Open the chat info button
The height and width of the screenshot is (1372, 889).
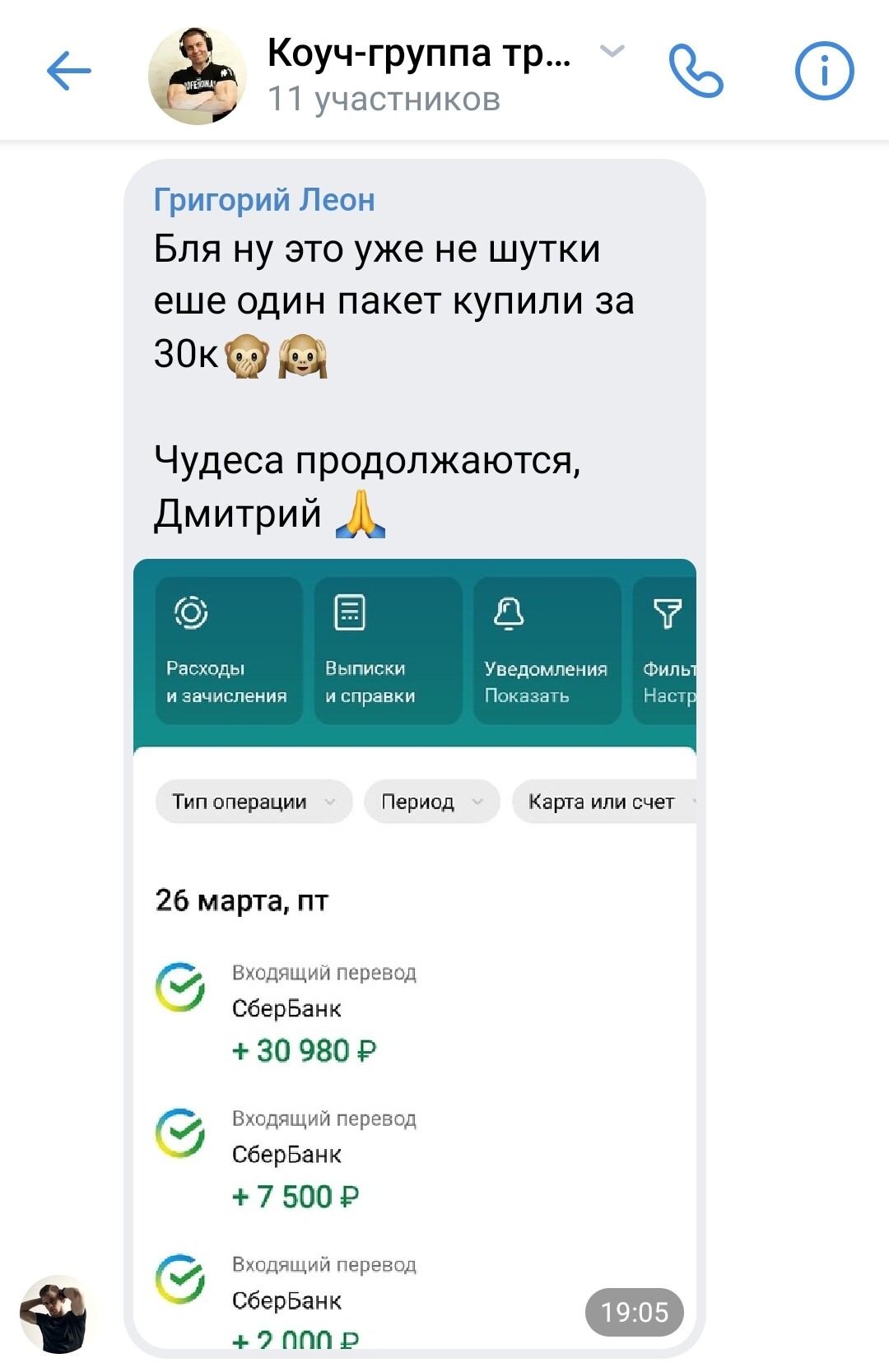(x=824, y=72)
